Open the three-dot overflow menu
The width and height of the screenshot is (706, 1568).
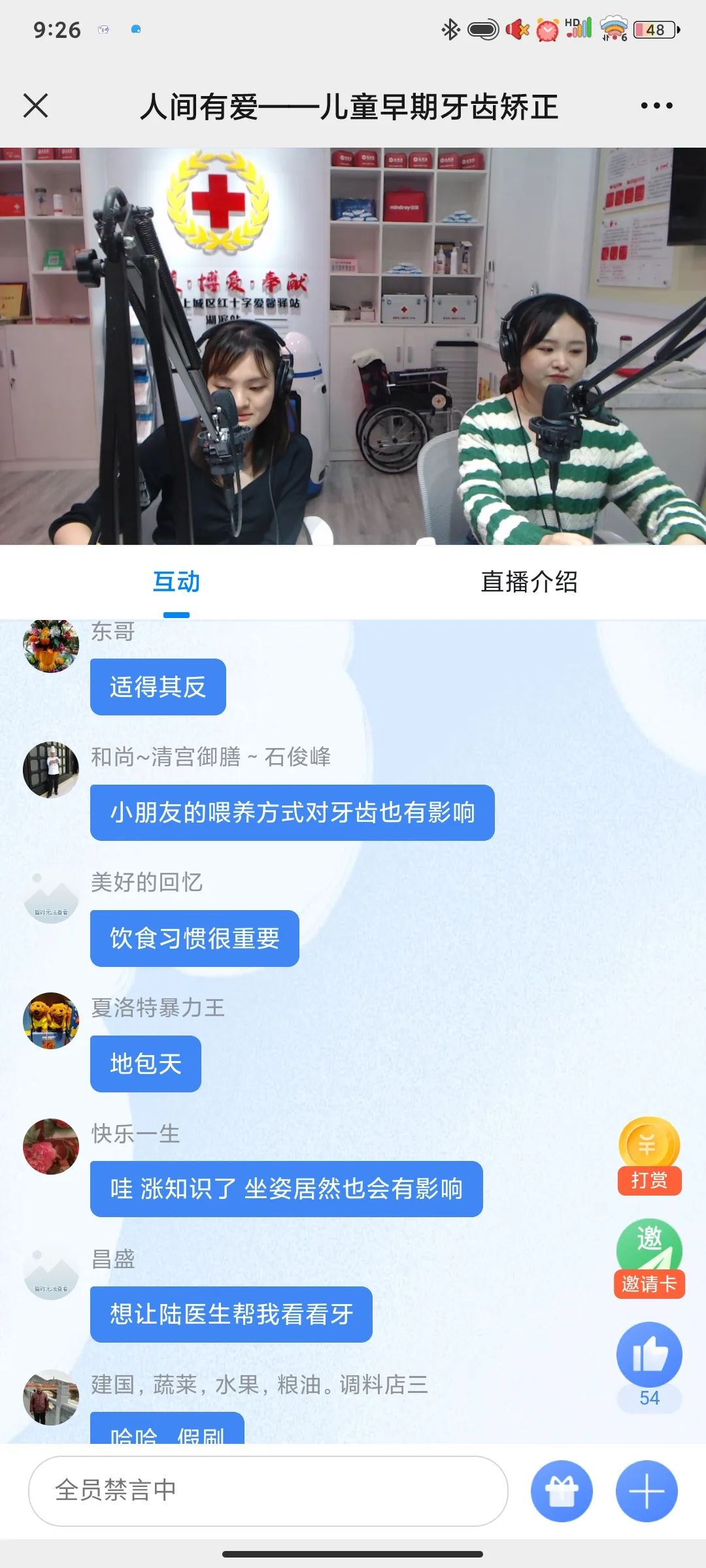point(656,105)
